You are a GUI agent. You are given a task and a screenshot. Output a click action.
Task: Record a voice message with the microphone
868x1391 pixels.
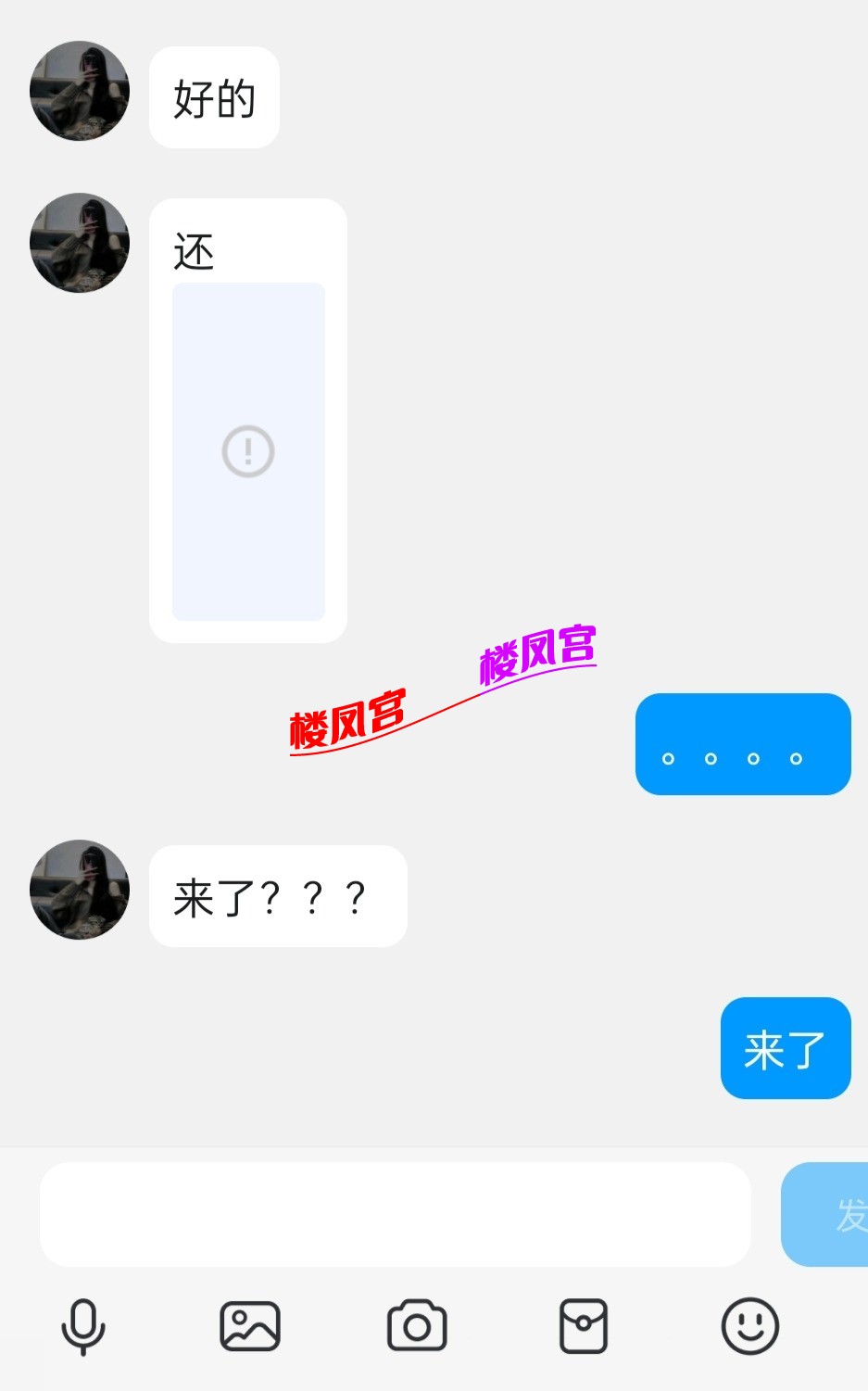click(83, 1326)
